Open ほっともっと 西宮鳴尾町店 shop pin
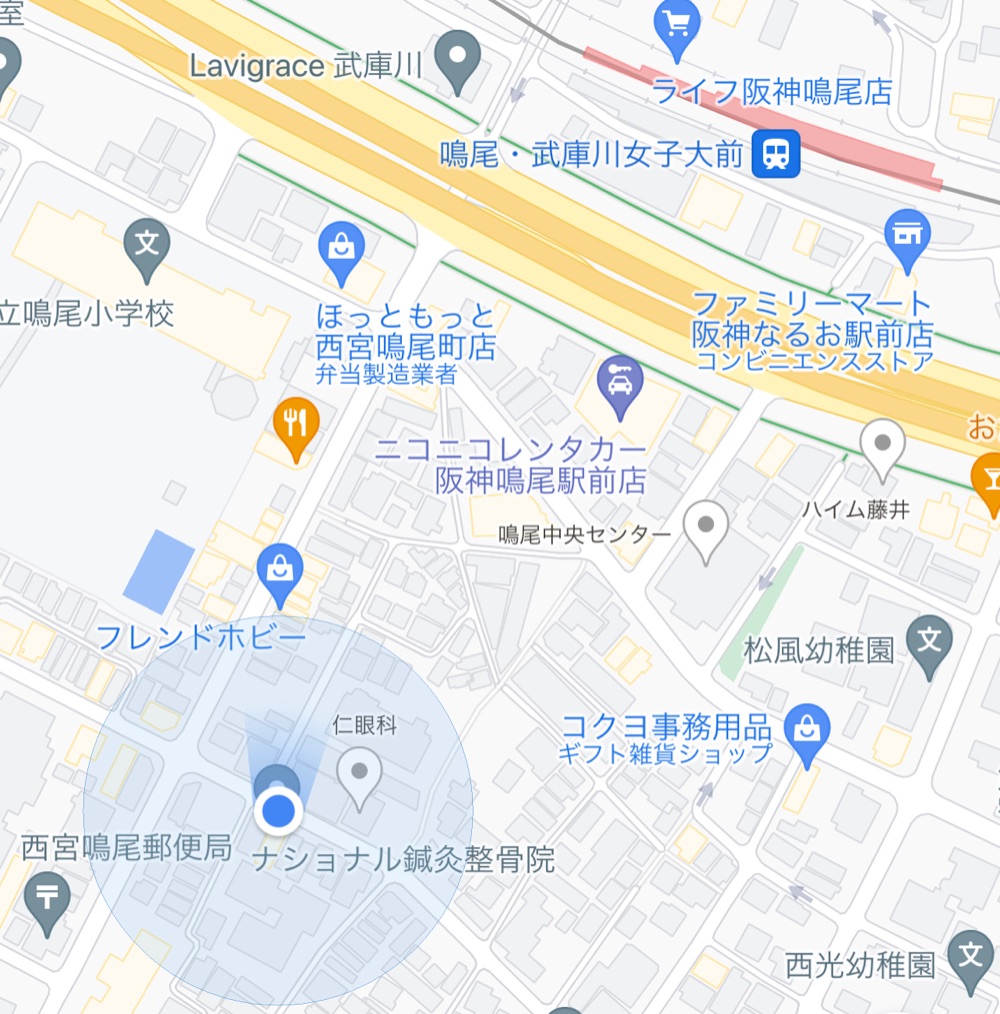Screen dimensions: 1000x1014 341,246
